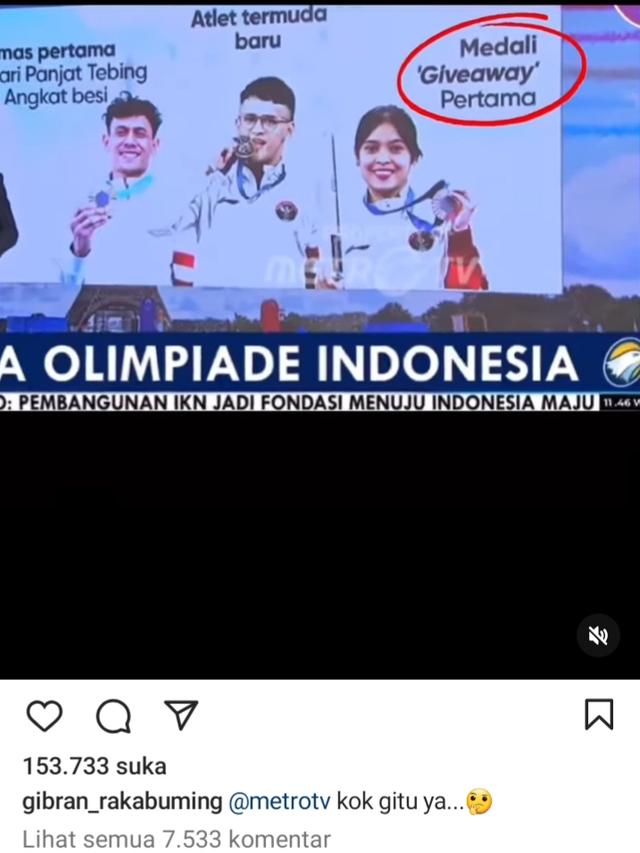This screenshot has width=640, height=853.
Task: Like this post with the heart icon
Action: tap(44, 715)
